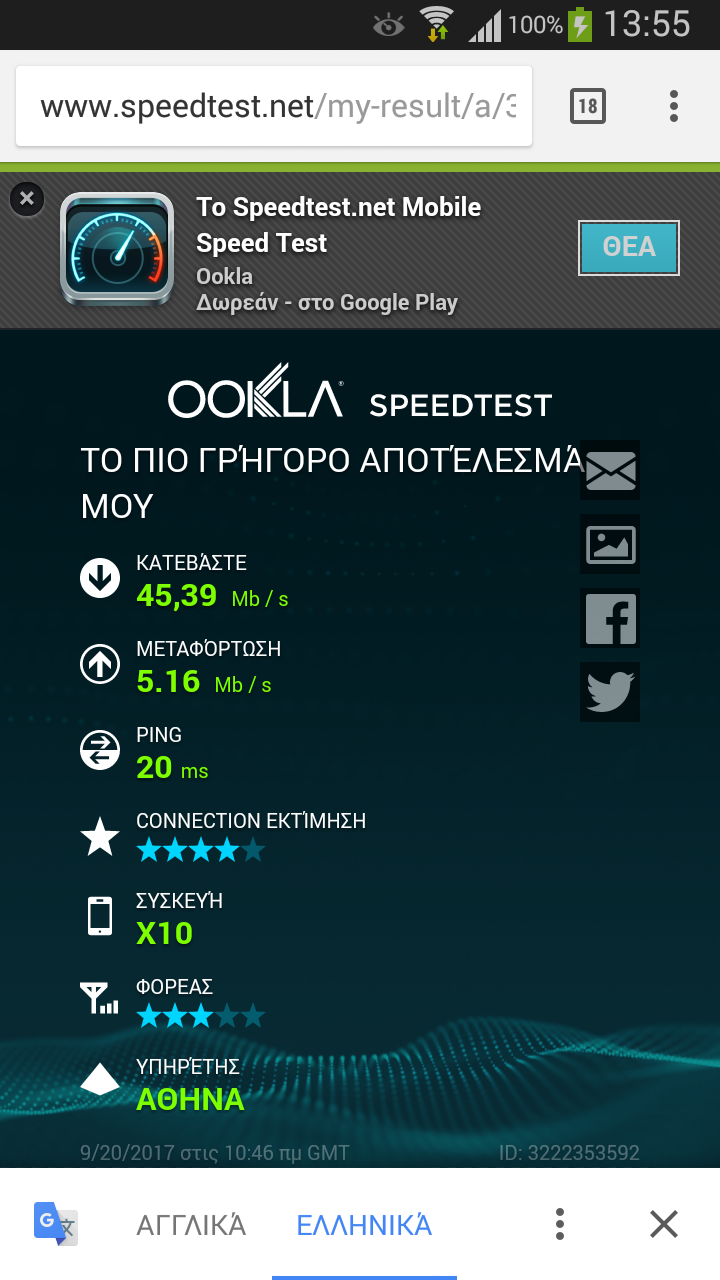This screenshot has height=1280, width=720.
Task: Share the result by email
Action: tap(610, 470)
